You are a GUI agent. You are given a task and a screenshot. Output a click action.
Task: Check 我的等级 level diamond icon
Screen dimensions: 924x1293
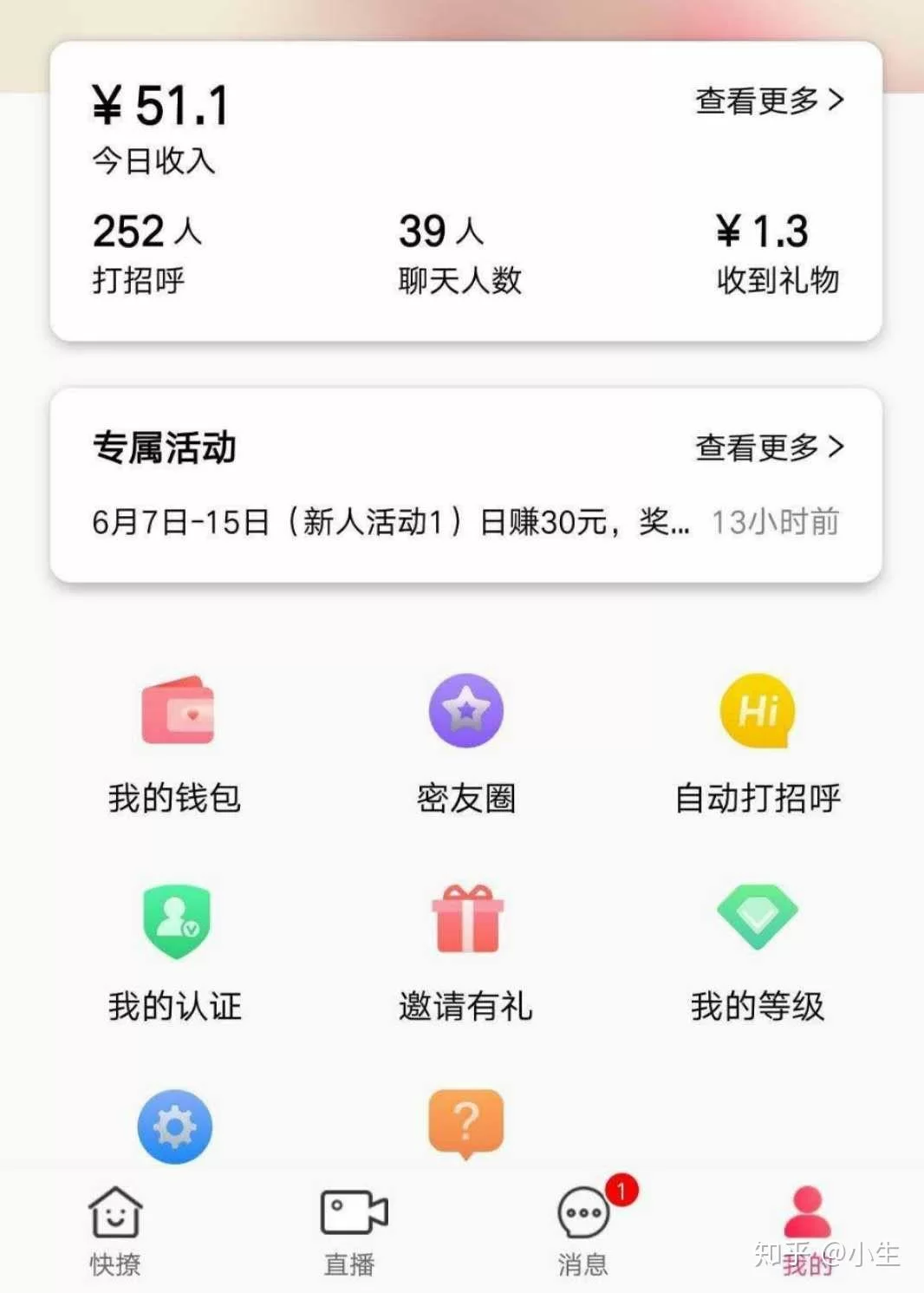757,918
